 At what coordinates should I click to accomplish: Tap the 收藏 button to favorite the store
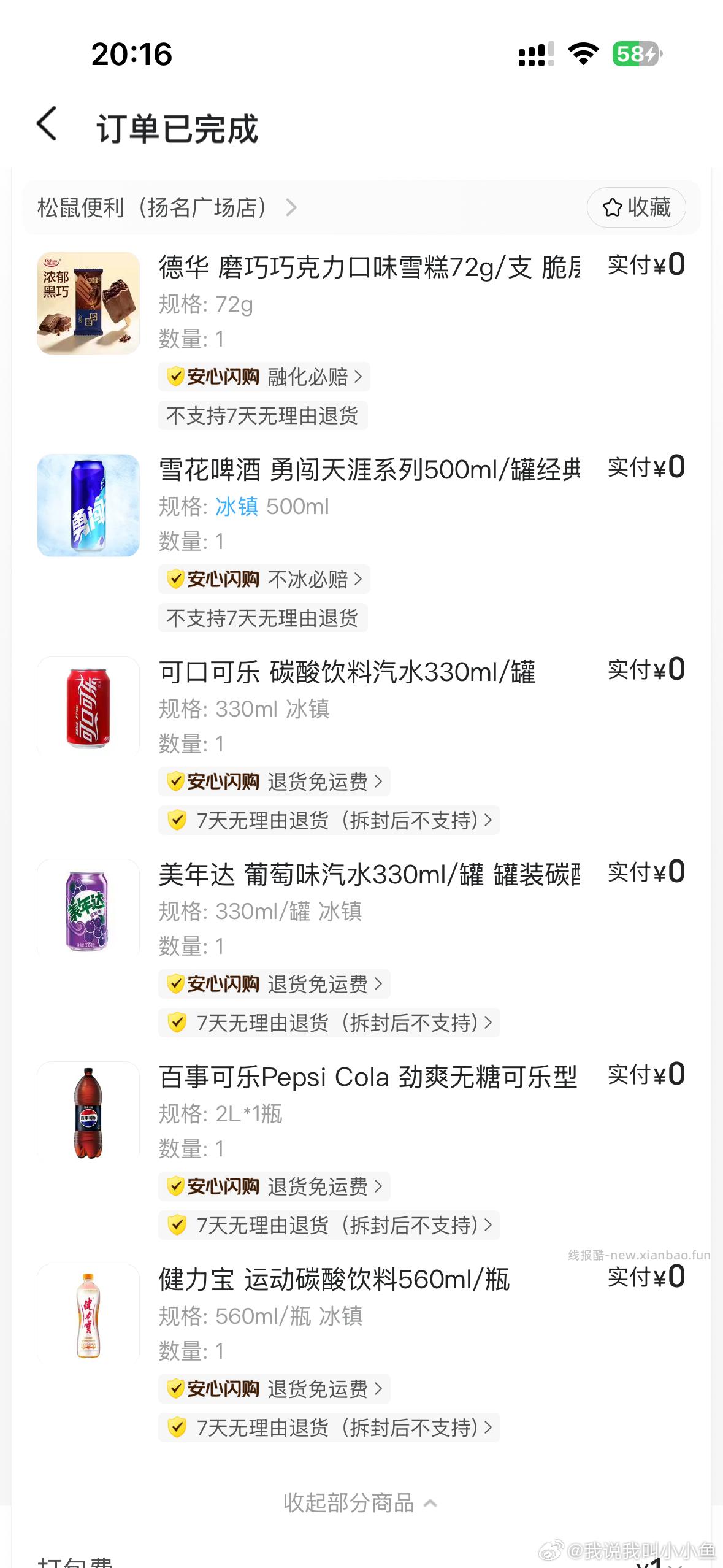(x=636, y=207)
